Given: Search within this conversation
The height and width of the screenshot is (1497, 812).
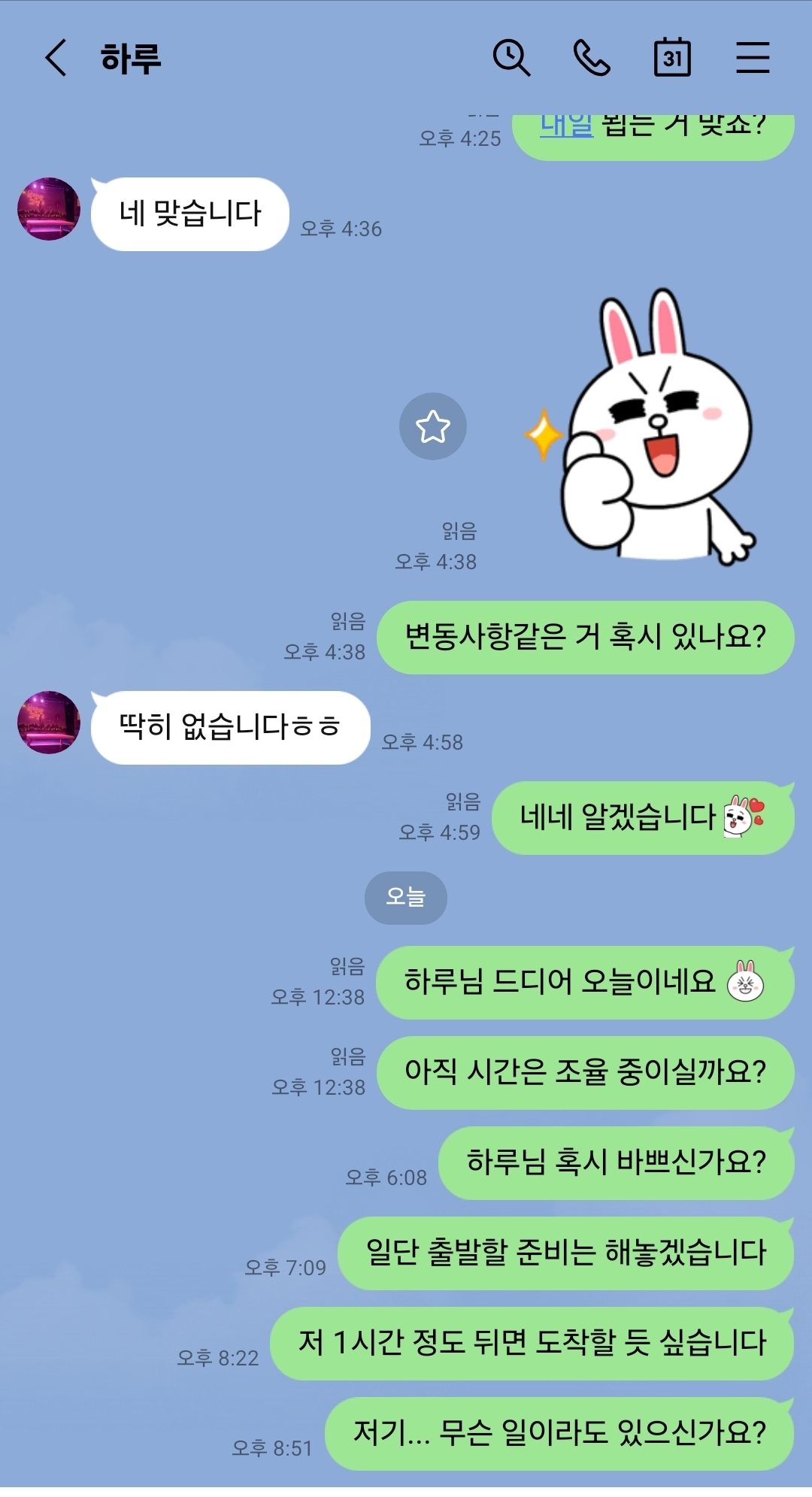Looking at the screenshot, I should (511, 58).
